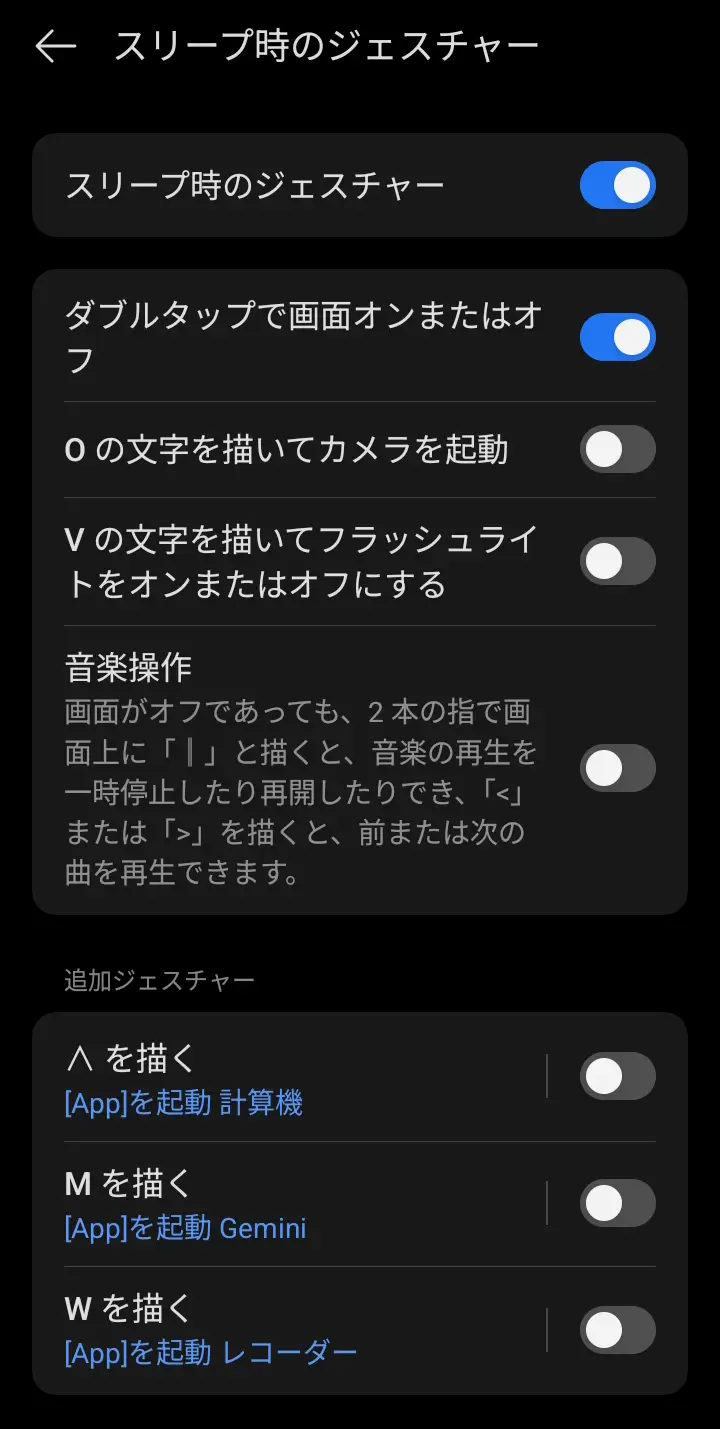The height and width of the screenshot is (1429, 720).
Task: Enable the ∧ drawing gesture
Action: [x=617, y=1076]
